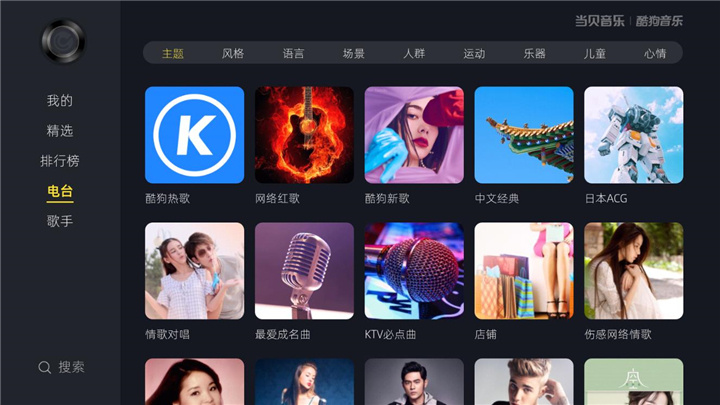The width and height of the screenshot is (720, 405).
Task: Open the 场景 category tab
Action: (x=353, y=53)
